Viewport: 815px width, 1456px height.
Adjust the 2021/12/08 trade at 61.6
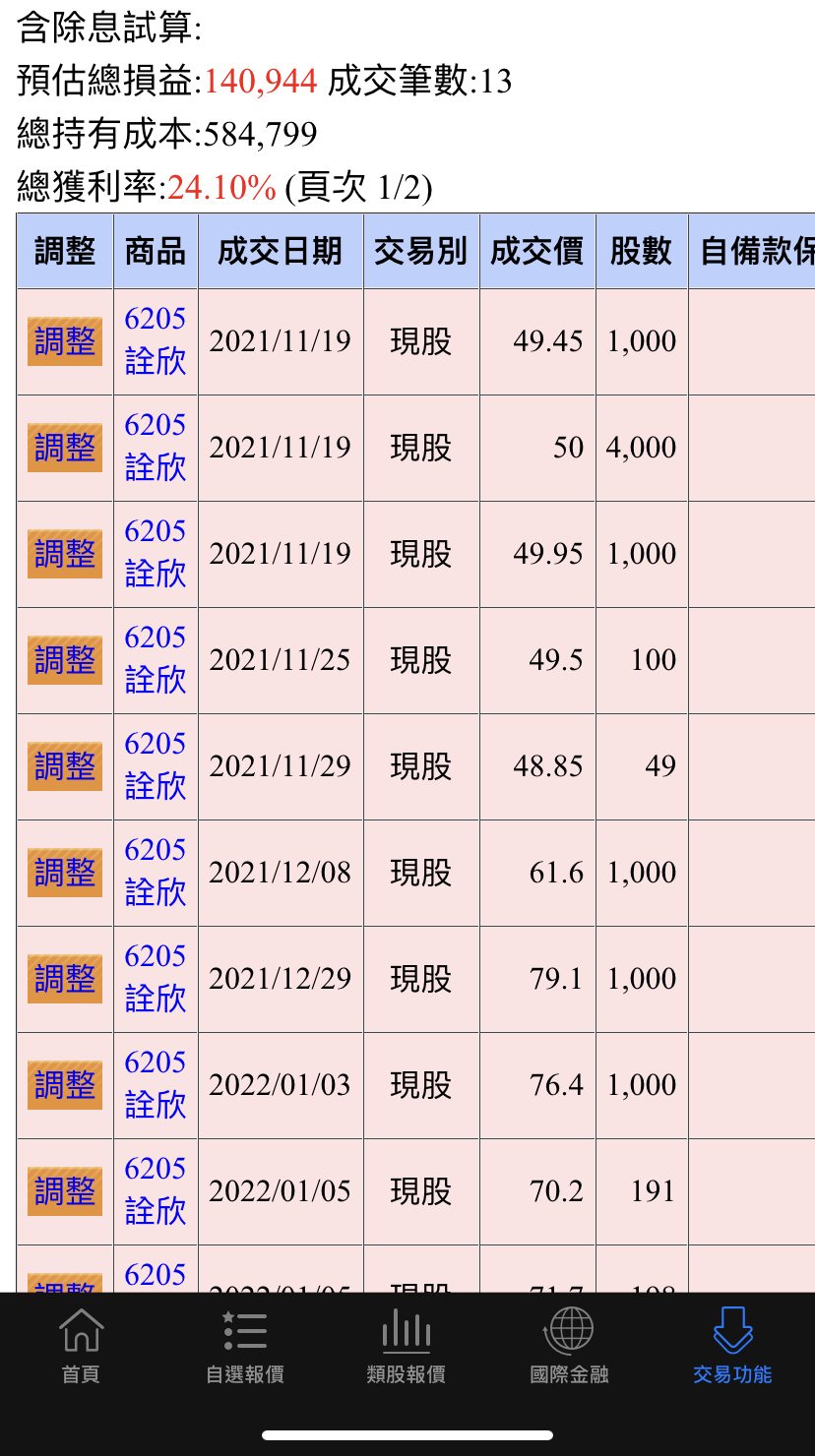pyautogui.click(x=65, y=873)
